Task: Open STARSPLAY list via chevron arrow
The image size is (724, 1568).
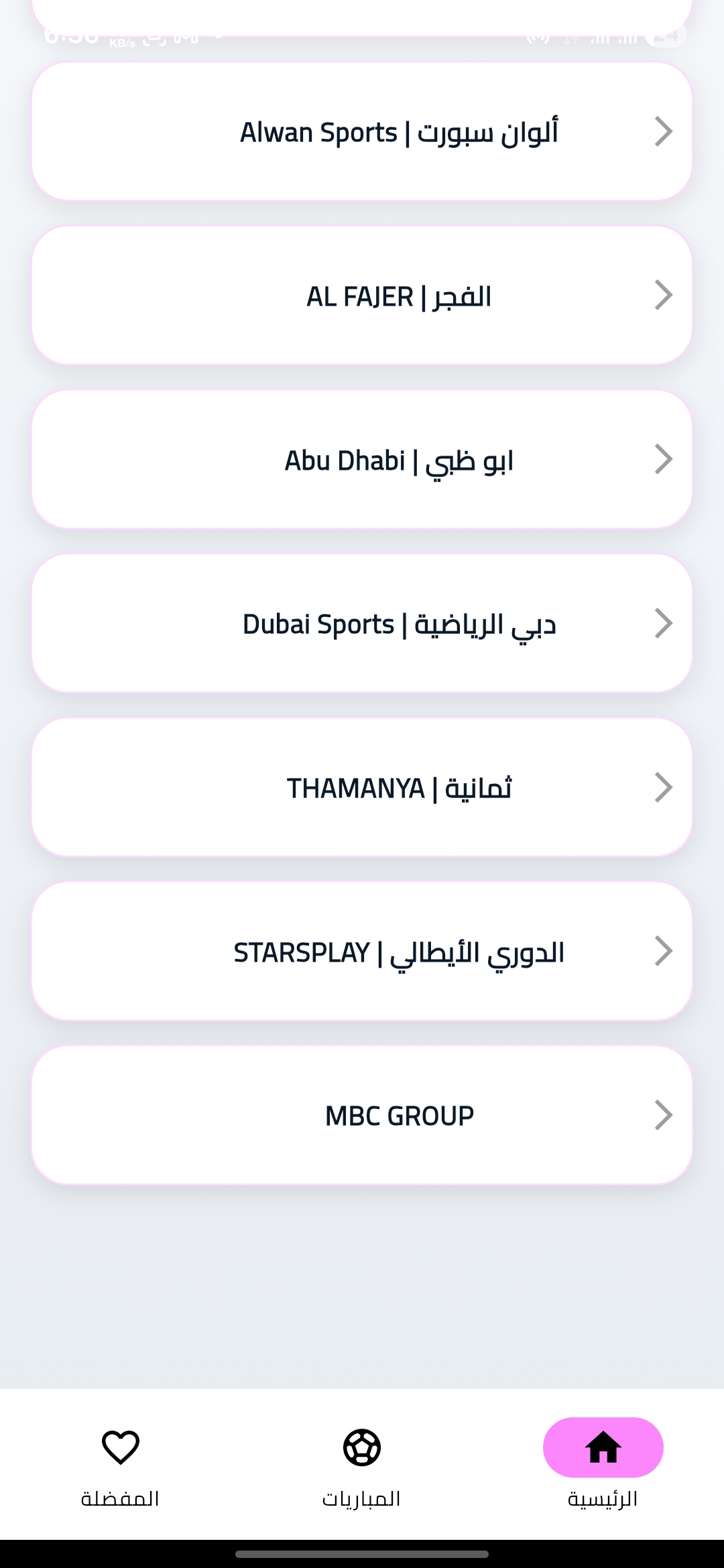Action: 664,951
